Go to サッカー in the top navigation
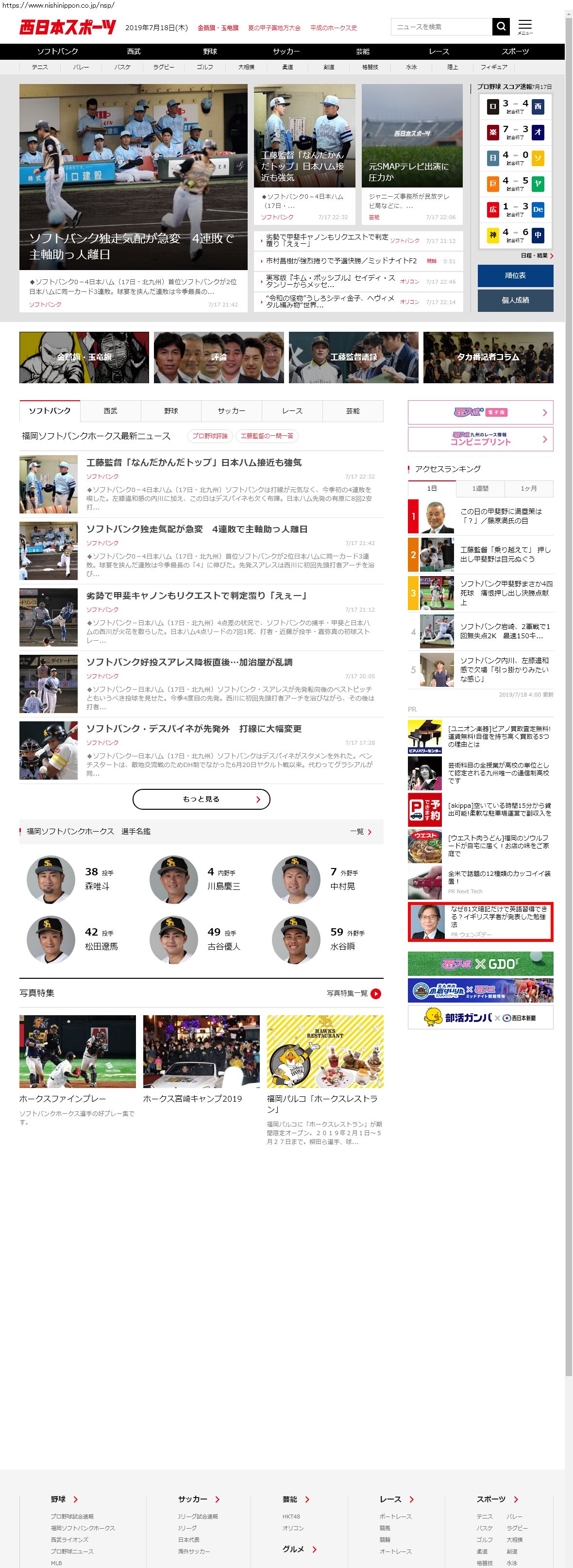The image size is (573, 1568). [286, 52]
